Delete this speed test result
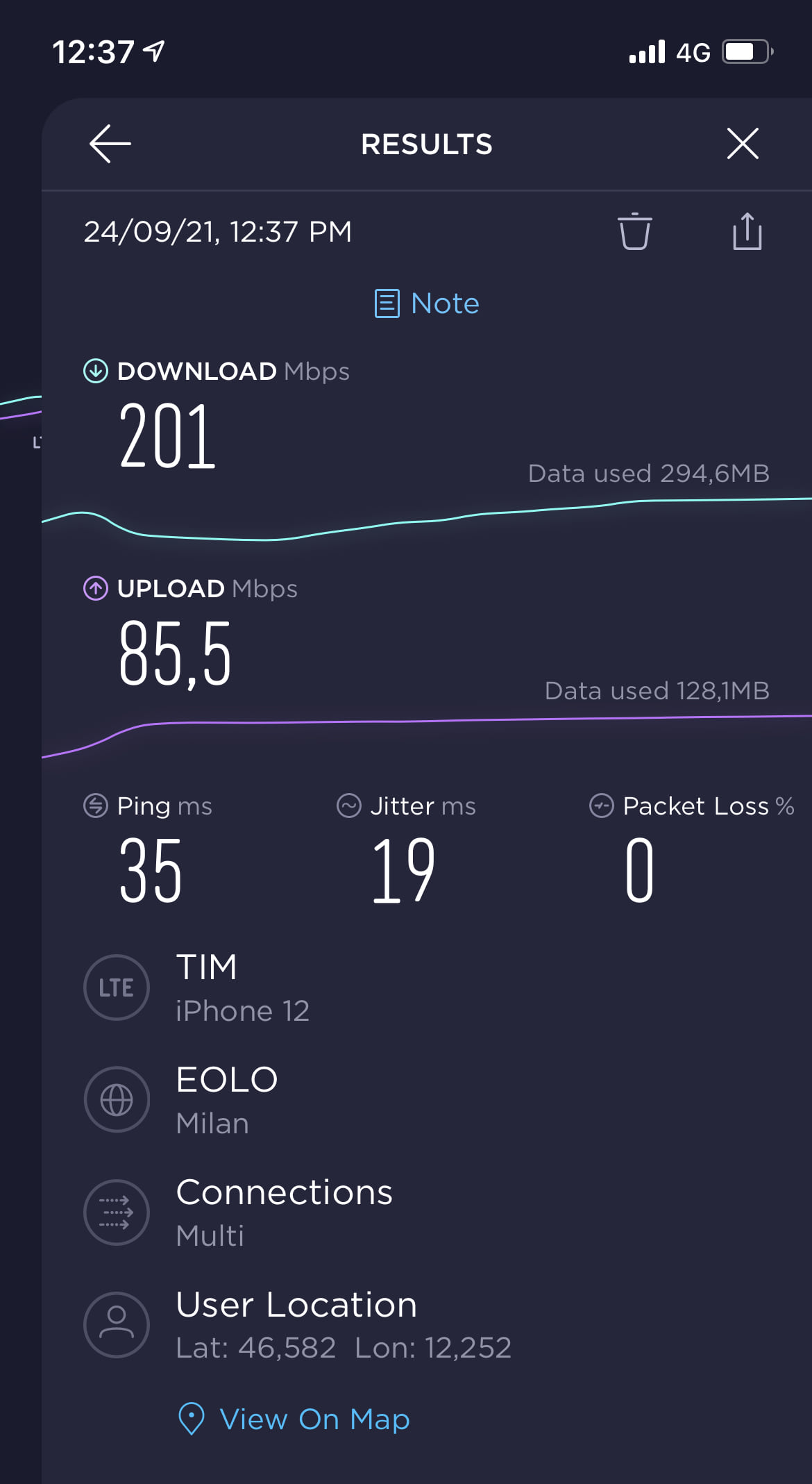This screenshot has width=812, height=1484. (634, 231)
